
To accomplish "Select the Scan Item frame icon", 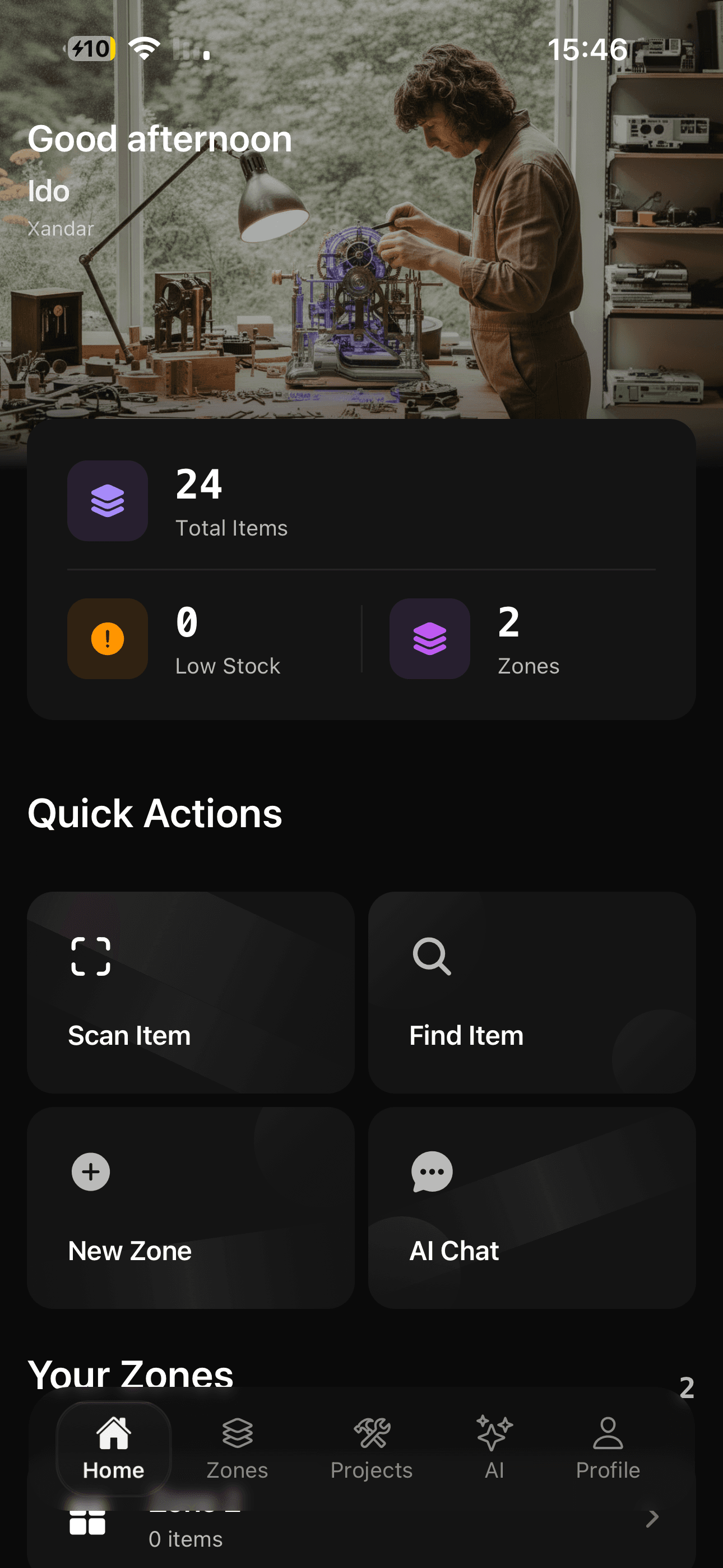I will coord(90,957).
